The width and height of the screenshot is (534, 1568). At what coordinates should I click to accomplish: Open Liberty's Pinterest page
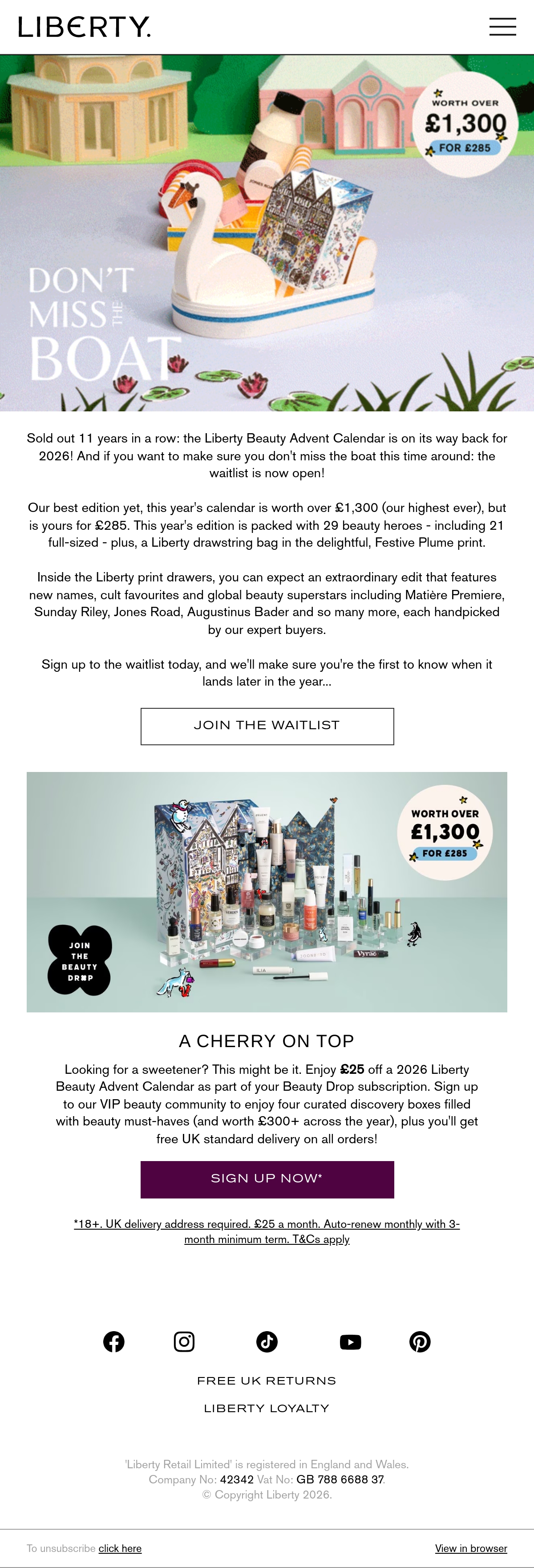[x=420, y=1341]
